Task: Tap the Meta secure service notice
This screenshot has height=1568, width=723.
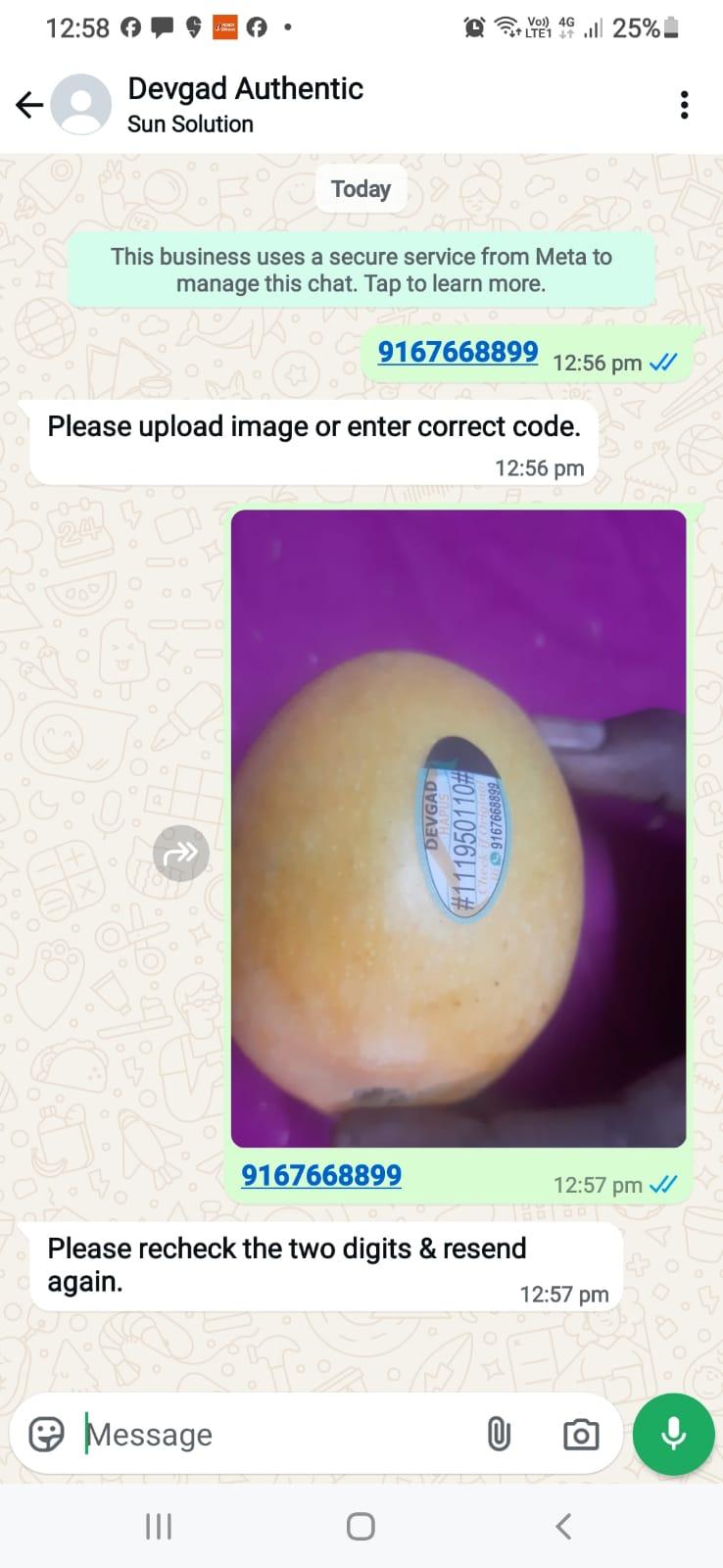Action: (x=361, y=270)
